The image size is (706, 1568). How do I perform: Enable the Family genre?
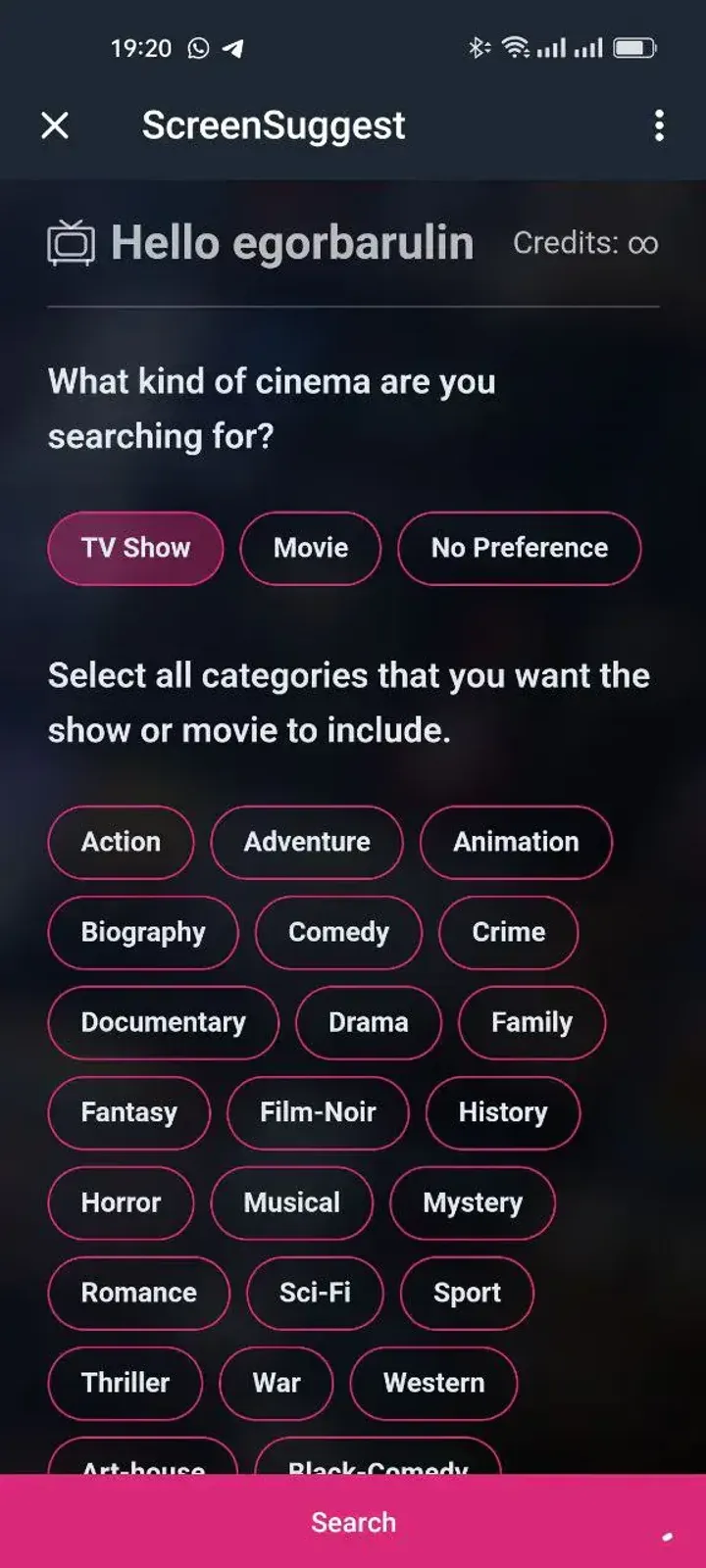[531, 1023]
